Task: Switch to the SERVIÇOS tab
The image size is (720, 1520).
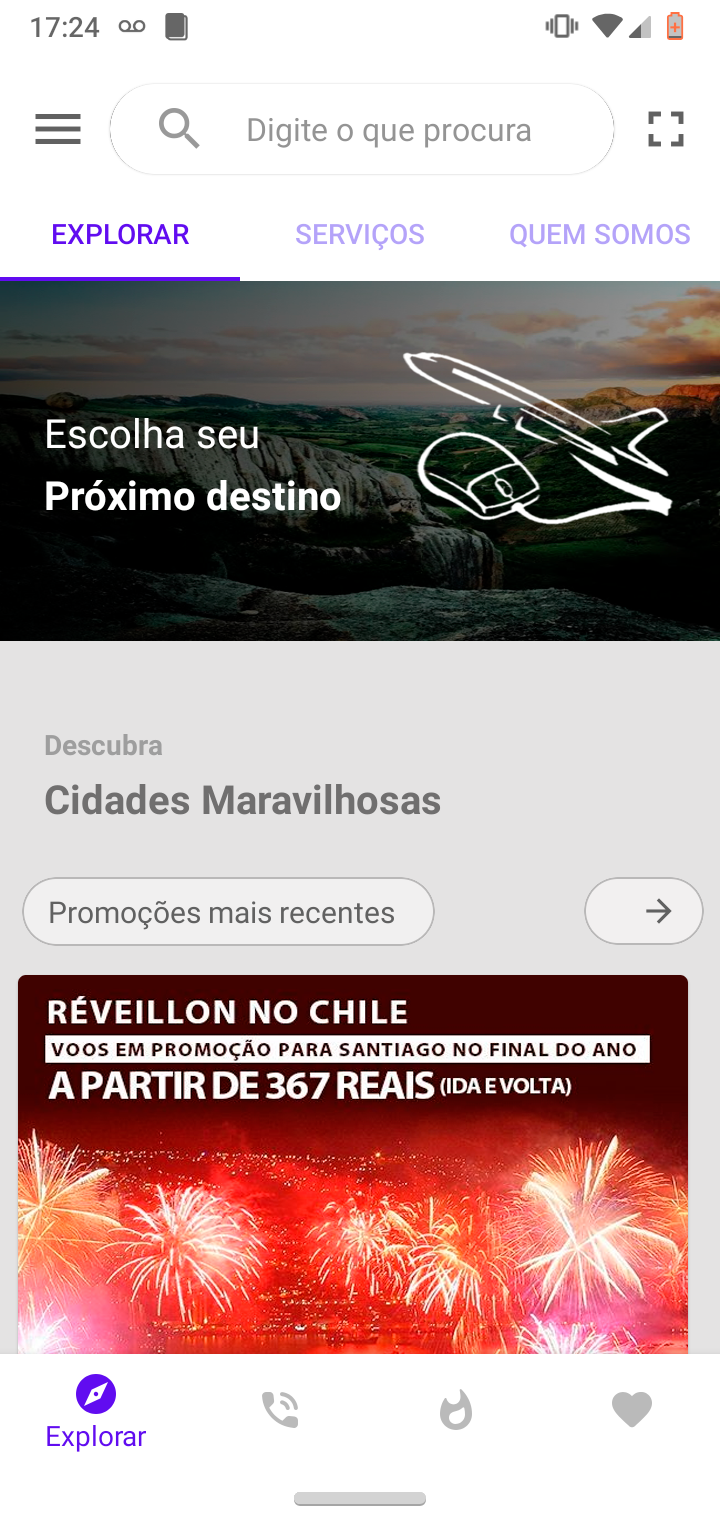Action: (x=360, y=235)
